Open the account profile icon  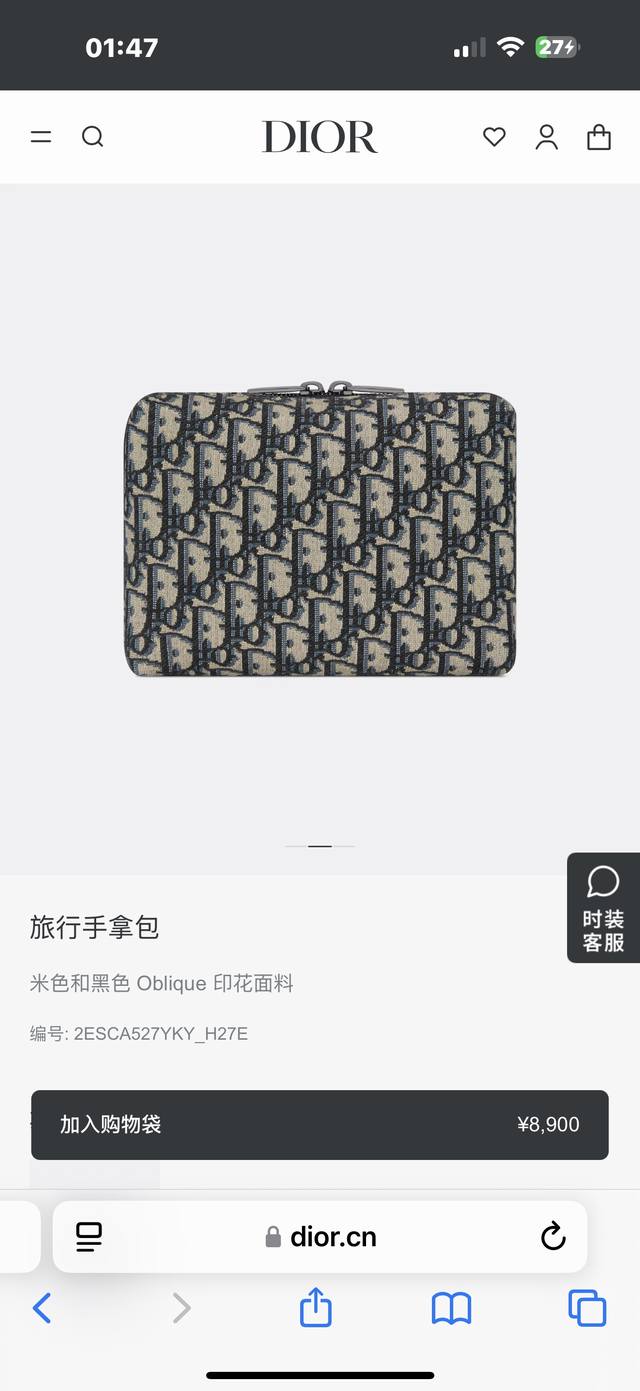pos(546,137)
